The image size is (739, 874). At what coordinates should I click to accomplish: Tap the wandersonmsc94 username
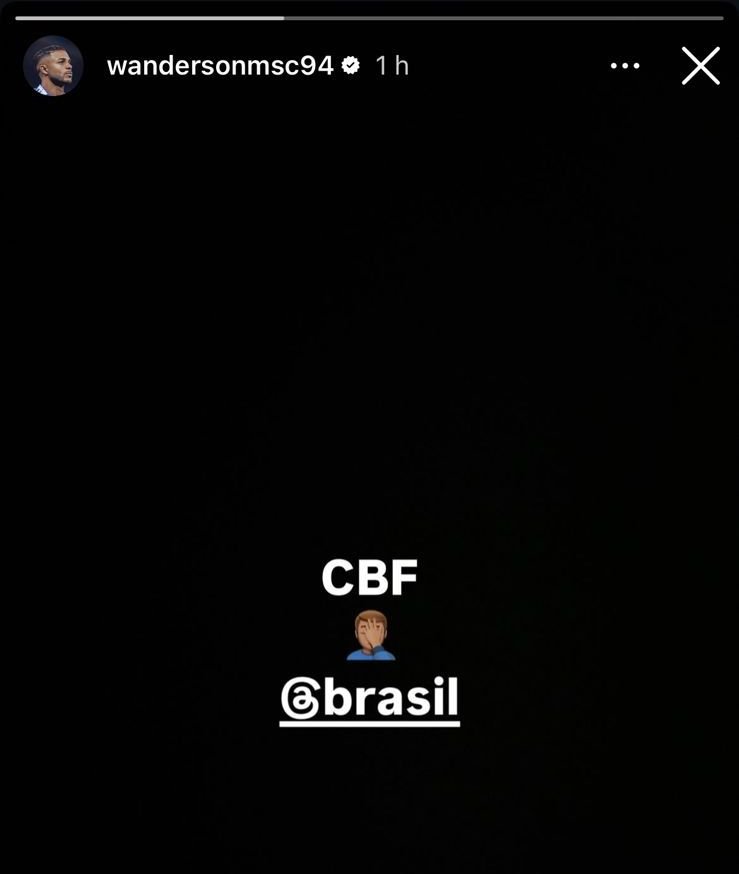click(x=219, y=66)
